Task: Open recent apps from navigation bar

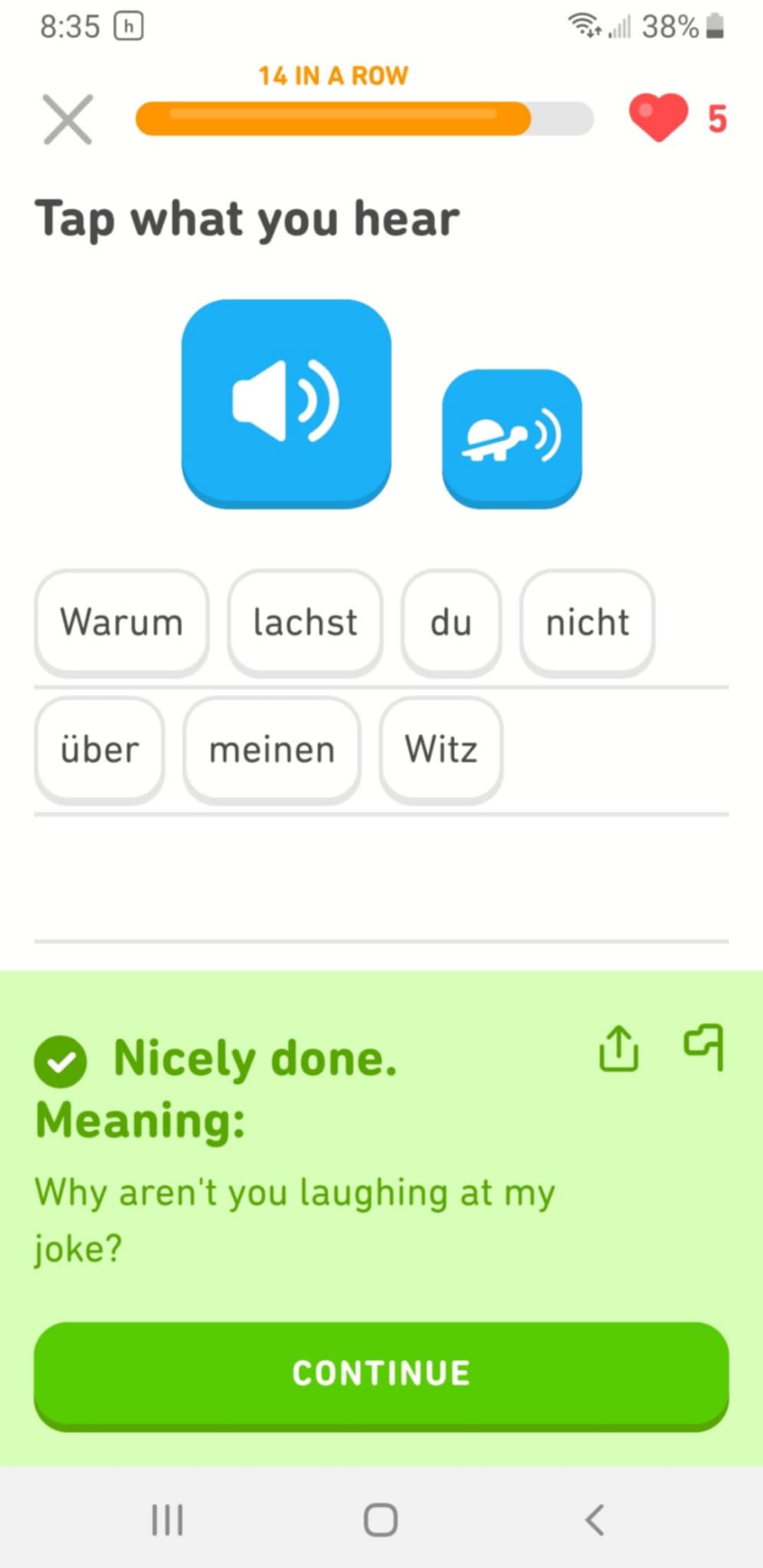Action: coord(167,1520)
